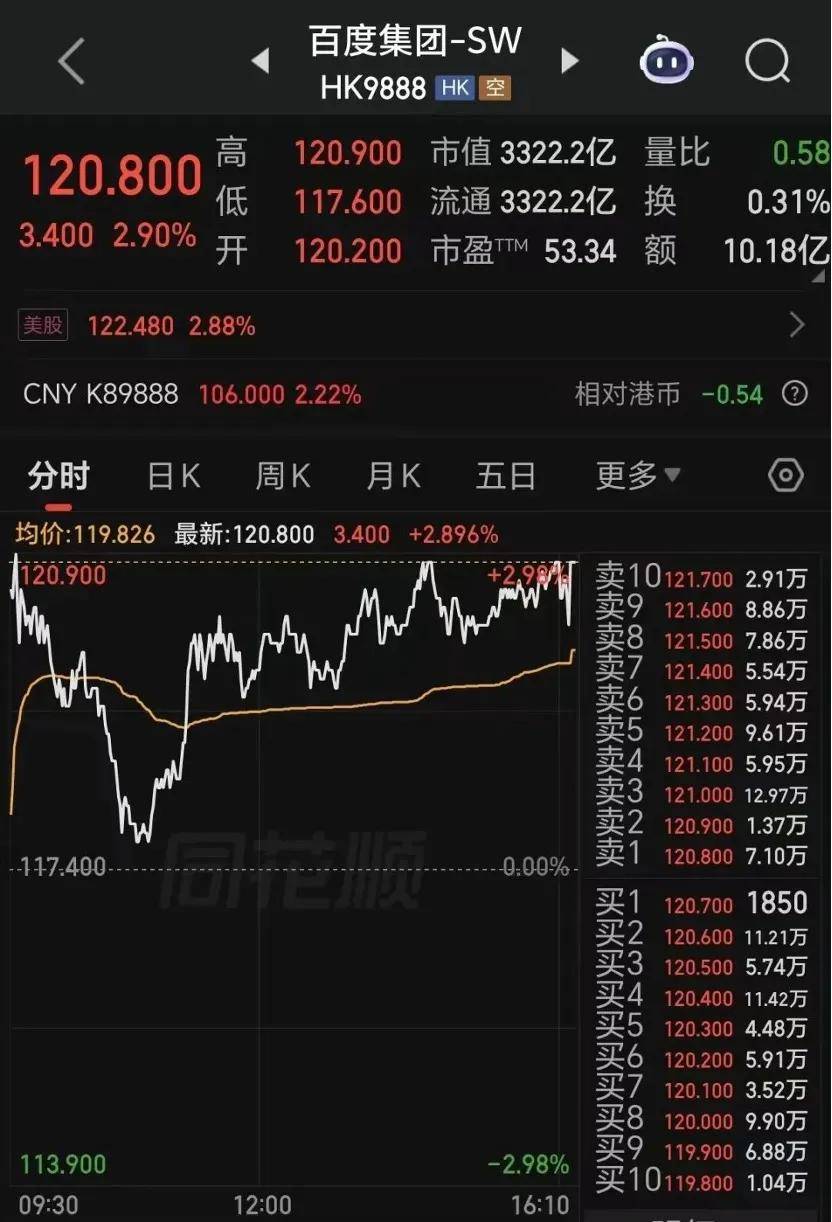Switch to the 日K daily chart tab
Screen dimensions: 832x1222
click(172, 476)
